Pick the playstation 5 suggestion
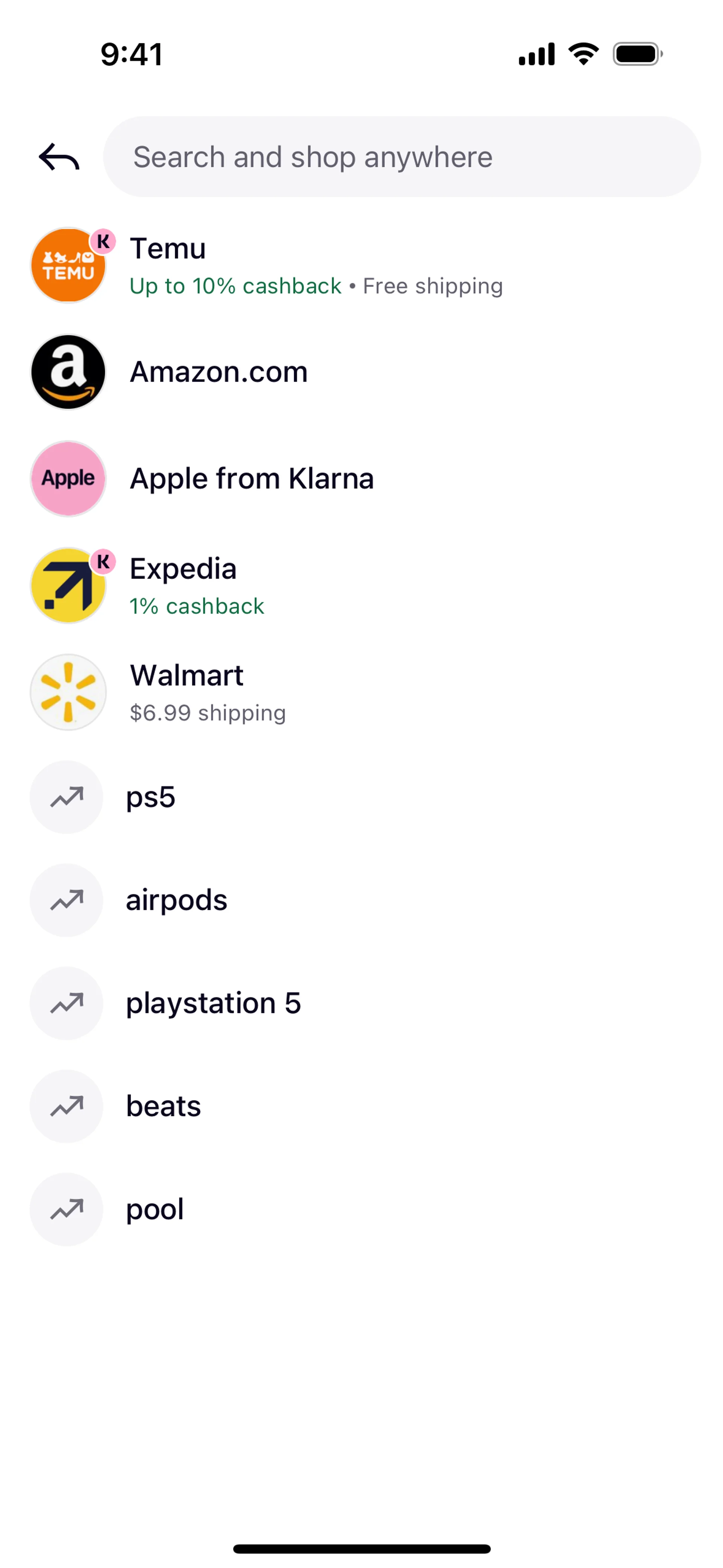The width and height of the screenshot is (723, 1568). point(213,1003)
